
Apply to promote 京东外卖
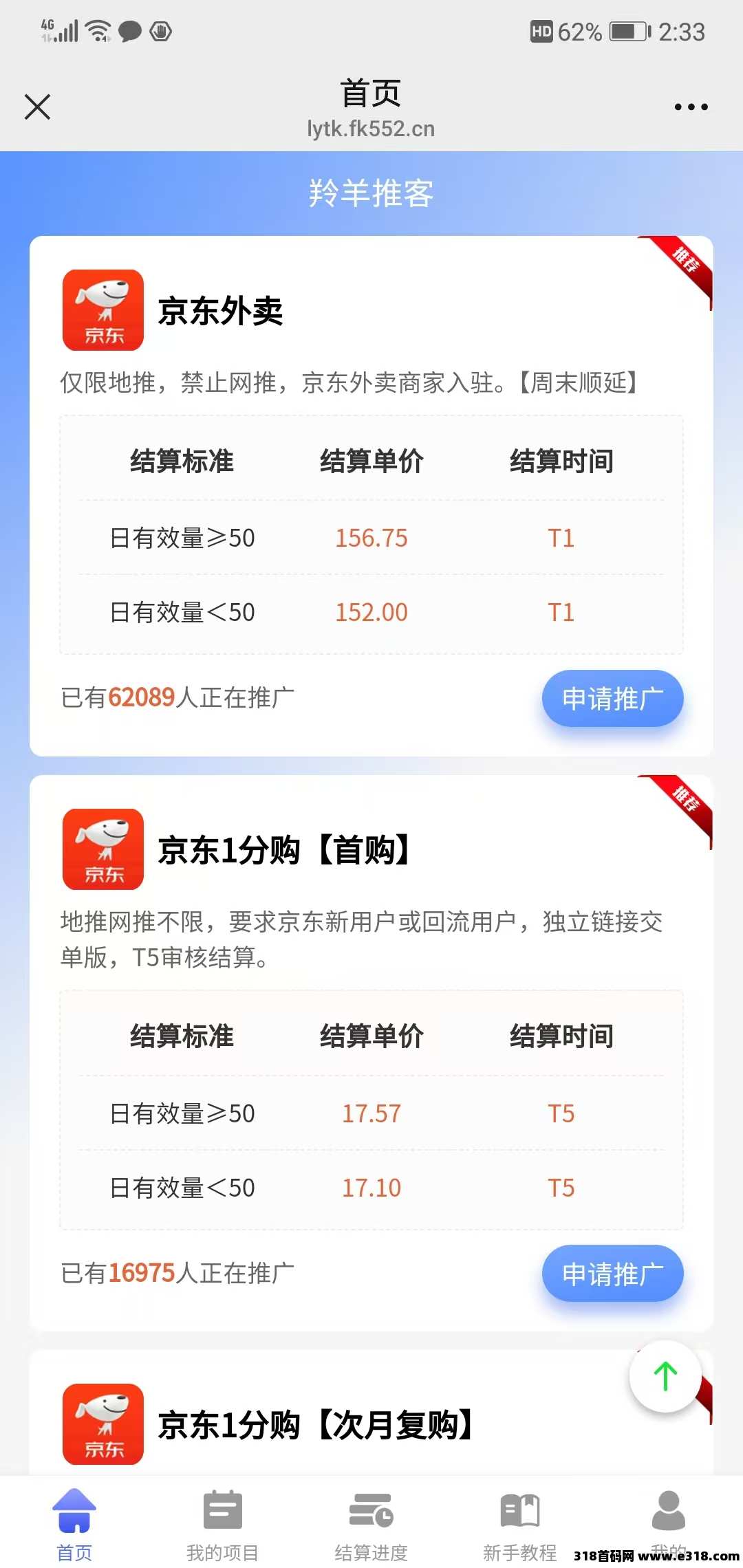point(612,698)
